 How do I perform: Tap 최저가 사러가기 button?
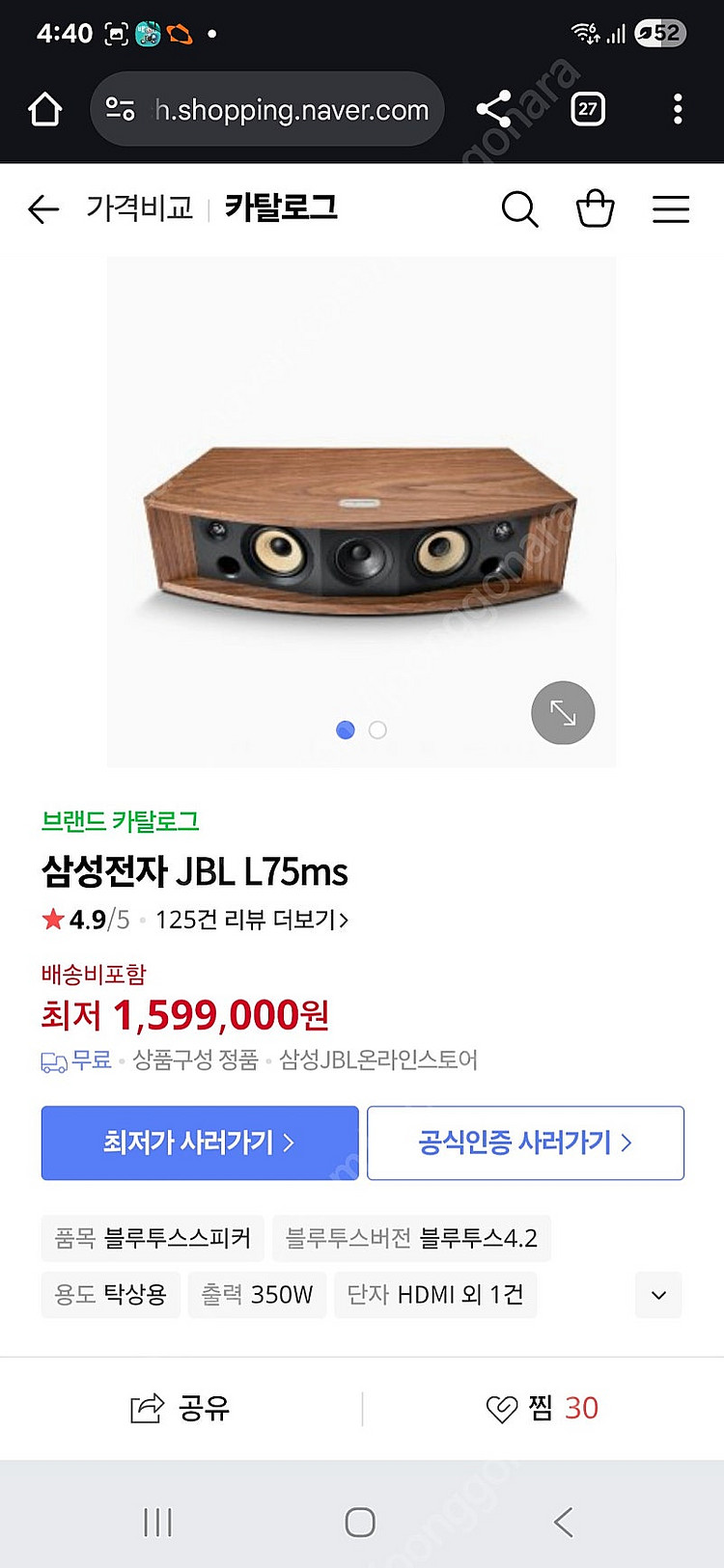tap(200, 1142)
